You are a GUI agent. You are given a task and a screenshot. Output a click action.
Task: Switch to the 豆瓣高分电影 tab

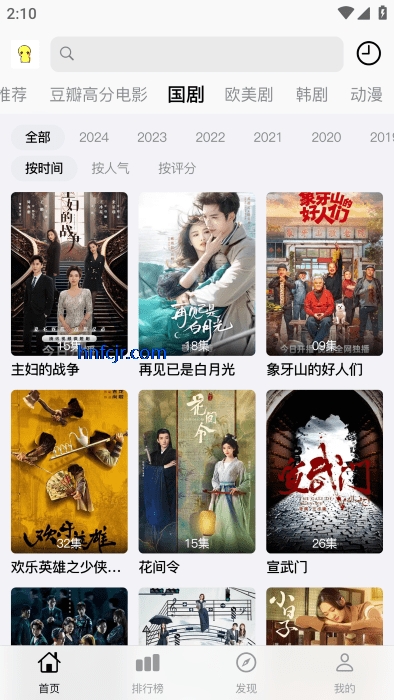98,95
